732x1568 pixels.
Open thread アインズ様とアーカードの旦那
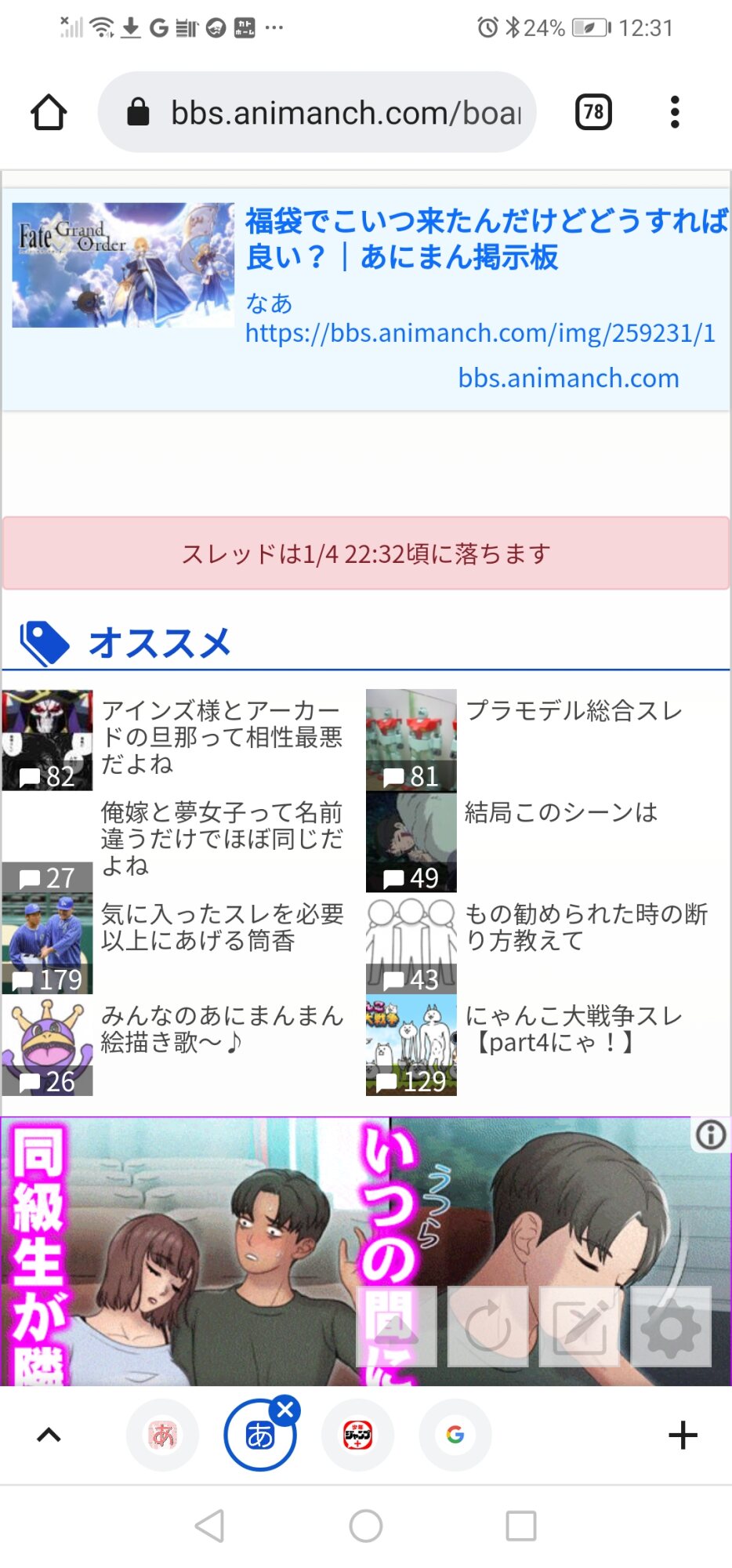coord(222,737)
